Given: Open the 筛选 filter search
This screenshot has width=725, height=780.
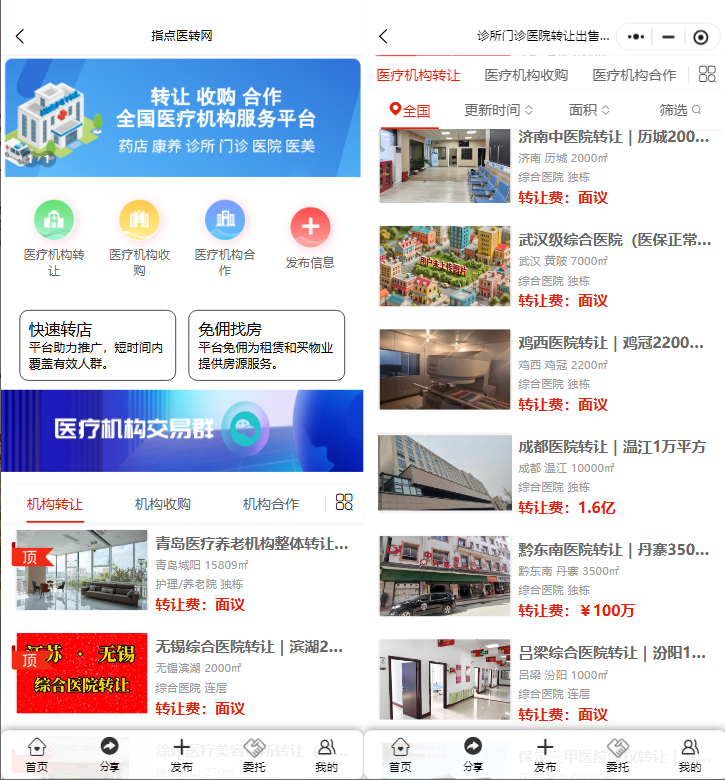Looking at the screenshot, I should coord(680,110).
